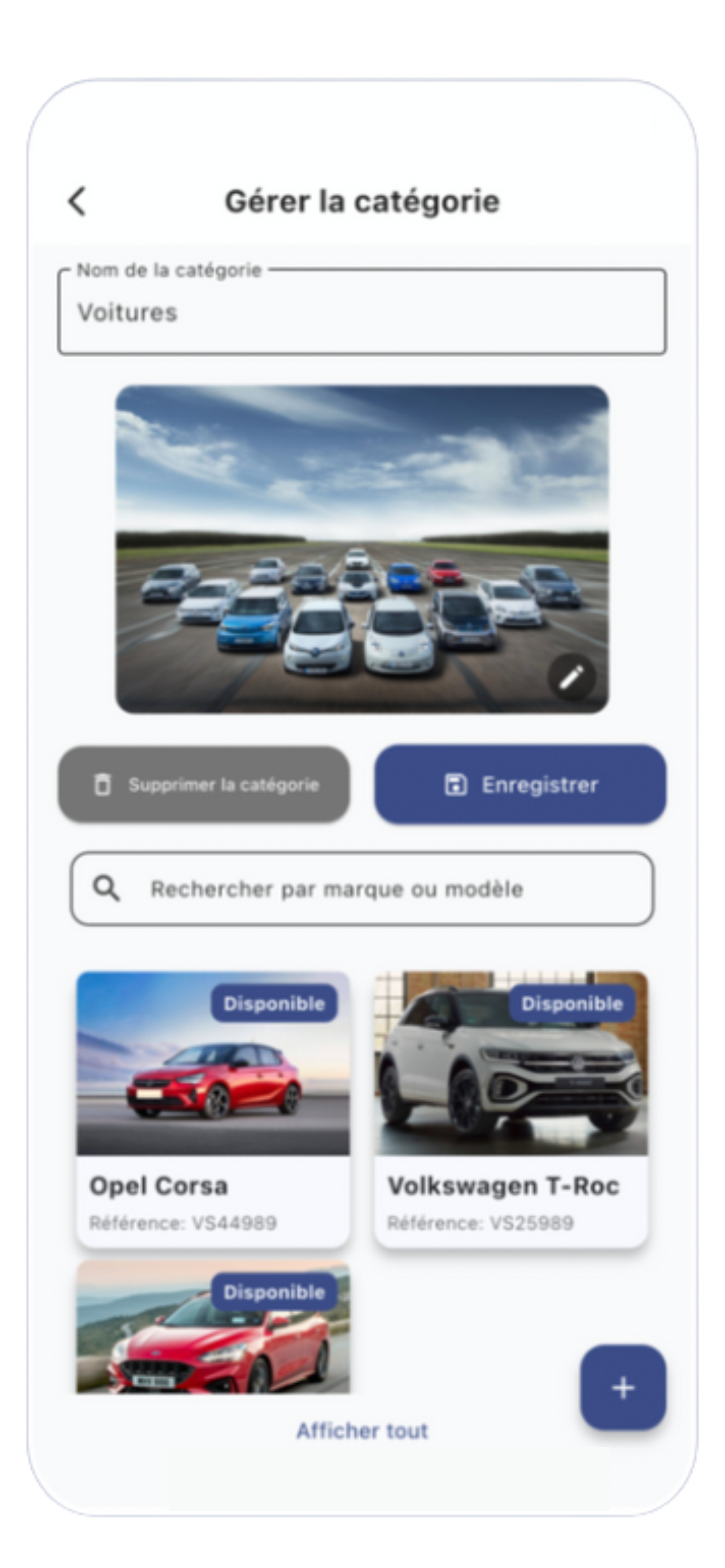
Task: Tap the Afficher tout link
Action: pyautogui.click(x=362, y=1430)
